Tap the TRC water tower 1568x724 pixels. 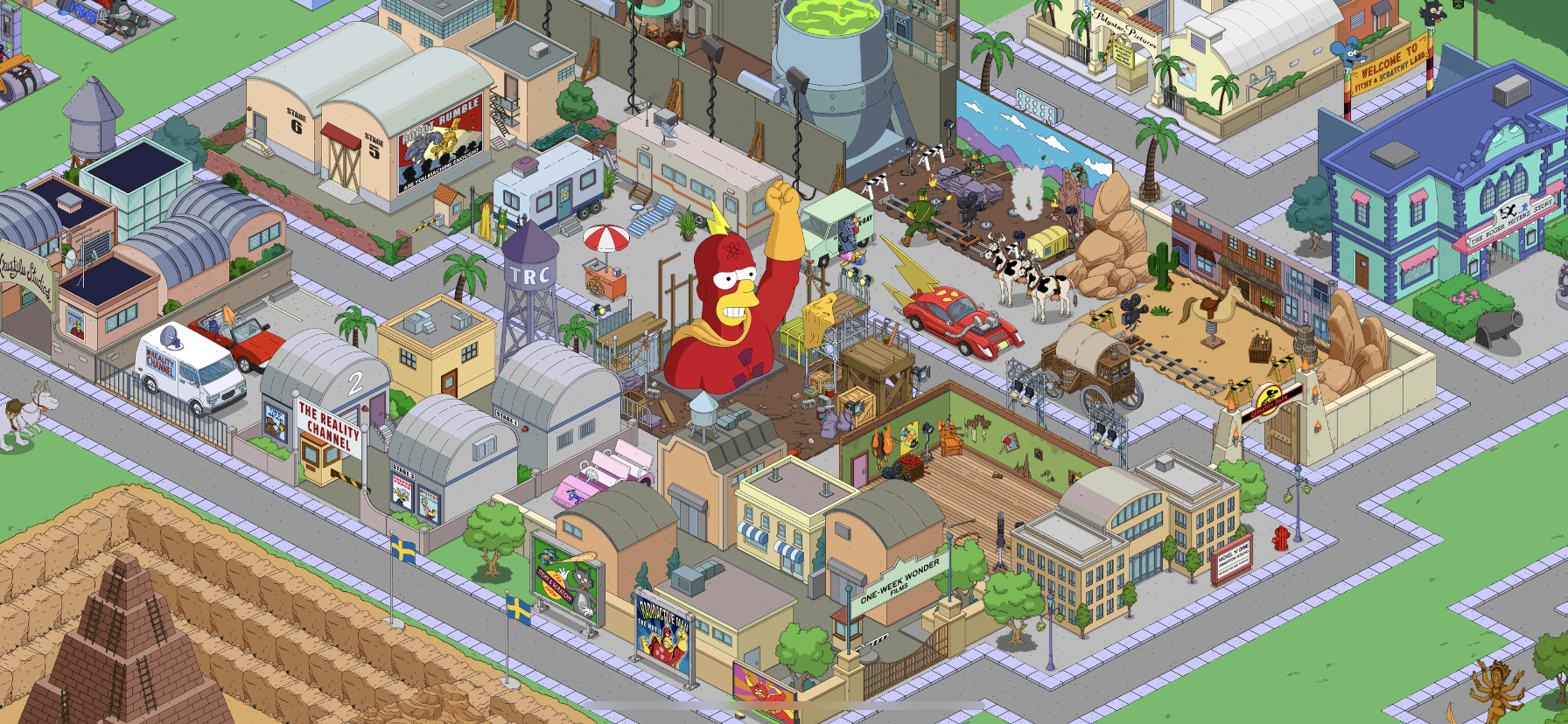tap(528, 293)
